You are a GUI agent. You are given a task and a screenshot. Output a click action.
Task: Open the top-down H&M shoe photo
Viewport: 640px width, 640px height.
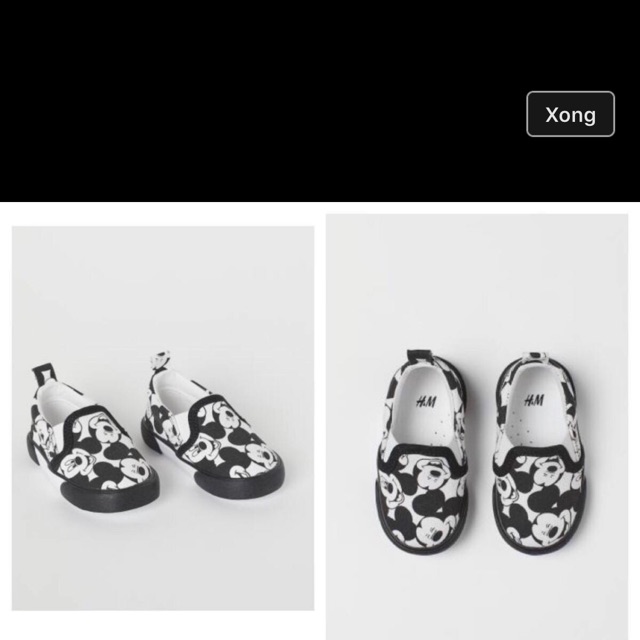(x=477, y=427)
